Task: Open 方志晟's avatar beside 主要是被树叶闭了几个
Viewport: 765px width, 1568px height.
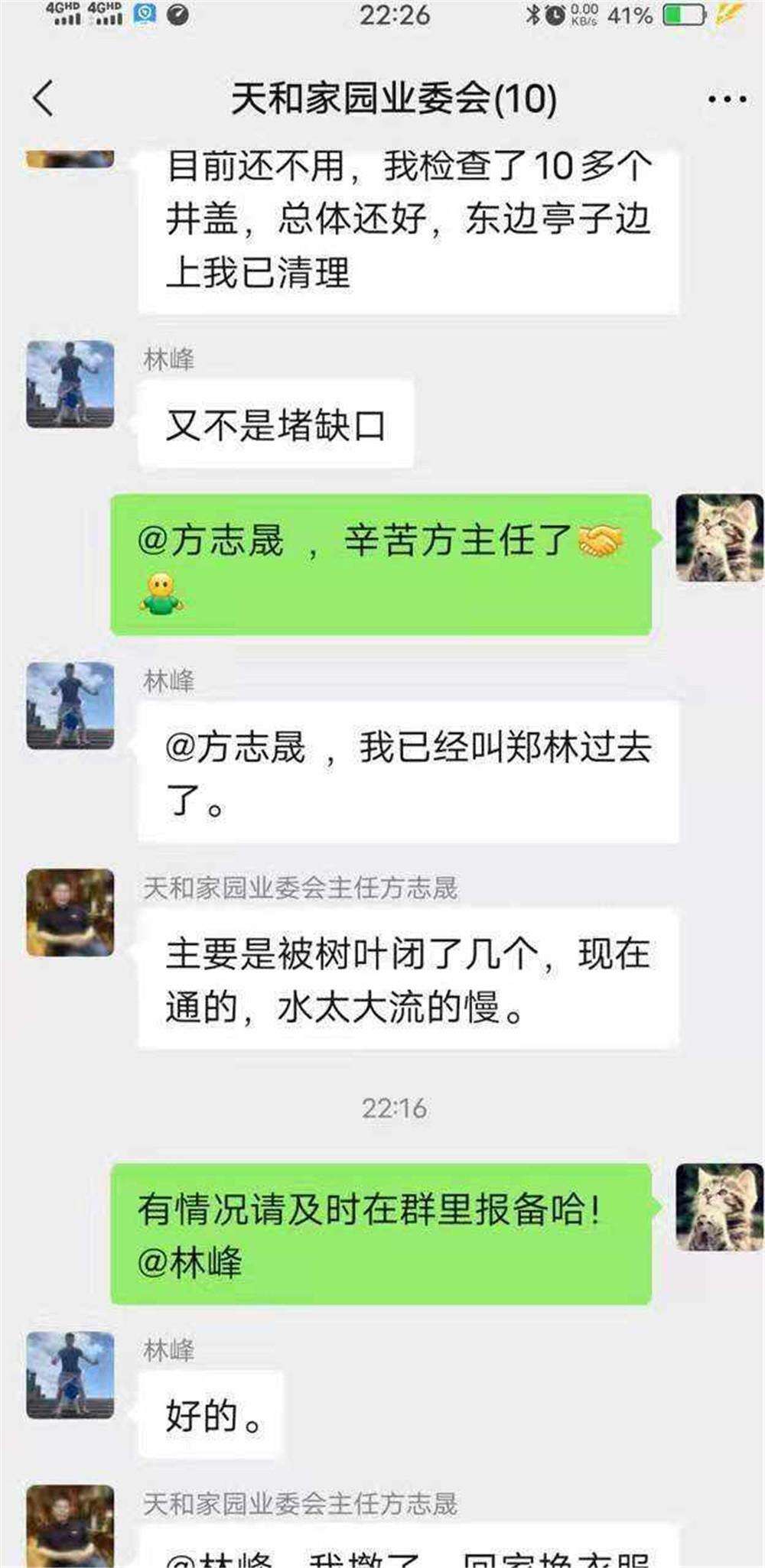Action: [70, 912]
